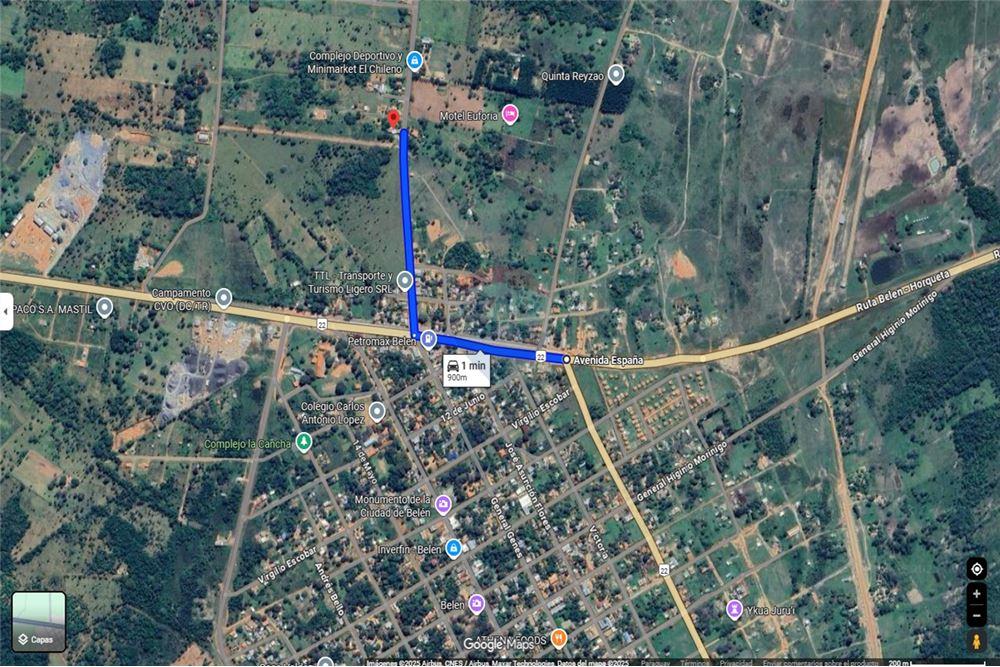The width and height of the screenshot is (1000, 667).
Task: Center map on your current location
Action: [x=977, y=568]
